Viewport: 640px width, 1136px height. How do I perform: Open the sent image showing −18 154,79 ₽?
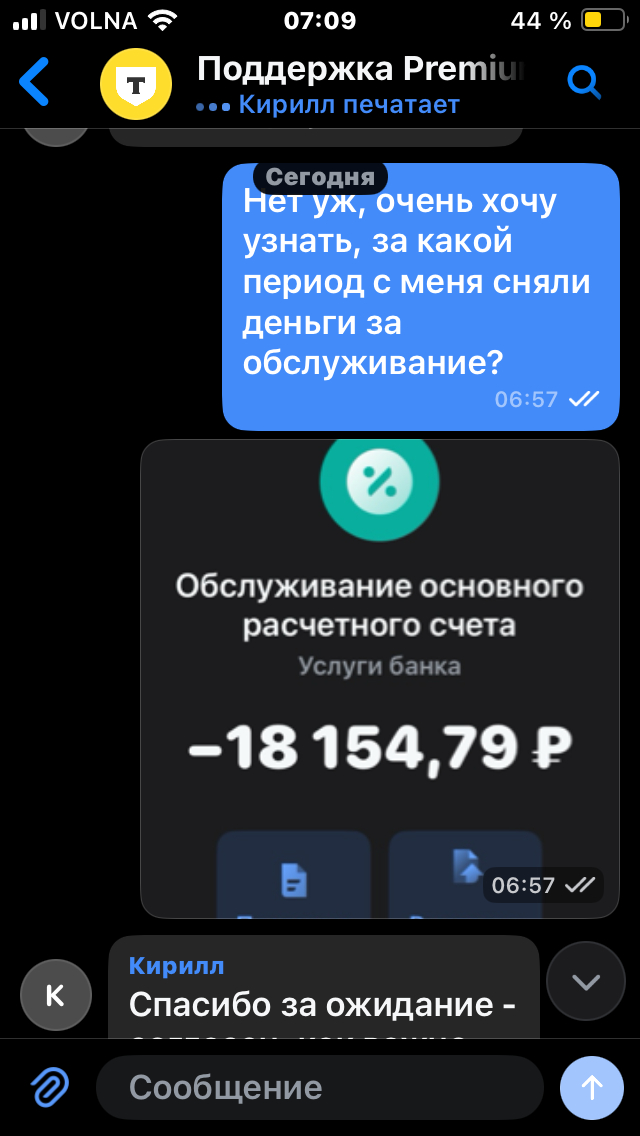[380, 678]
